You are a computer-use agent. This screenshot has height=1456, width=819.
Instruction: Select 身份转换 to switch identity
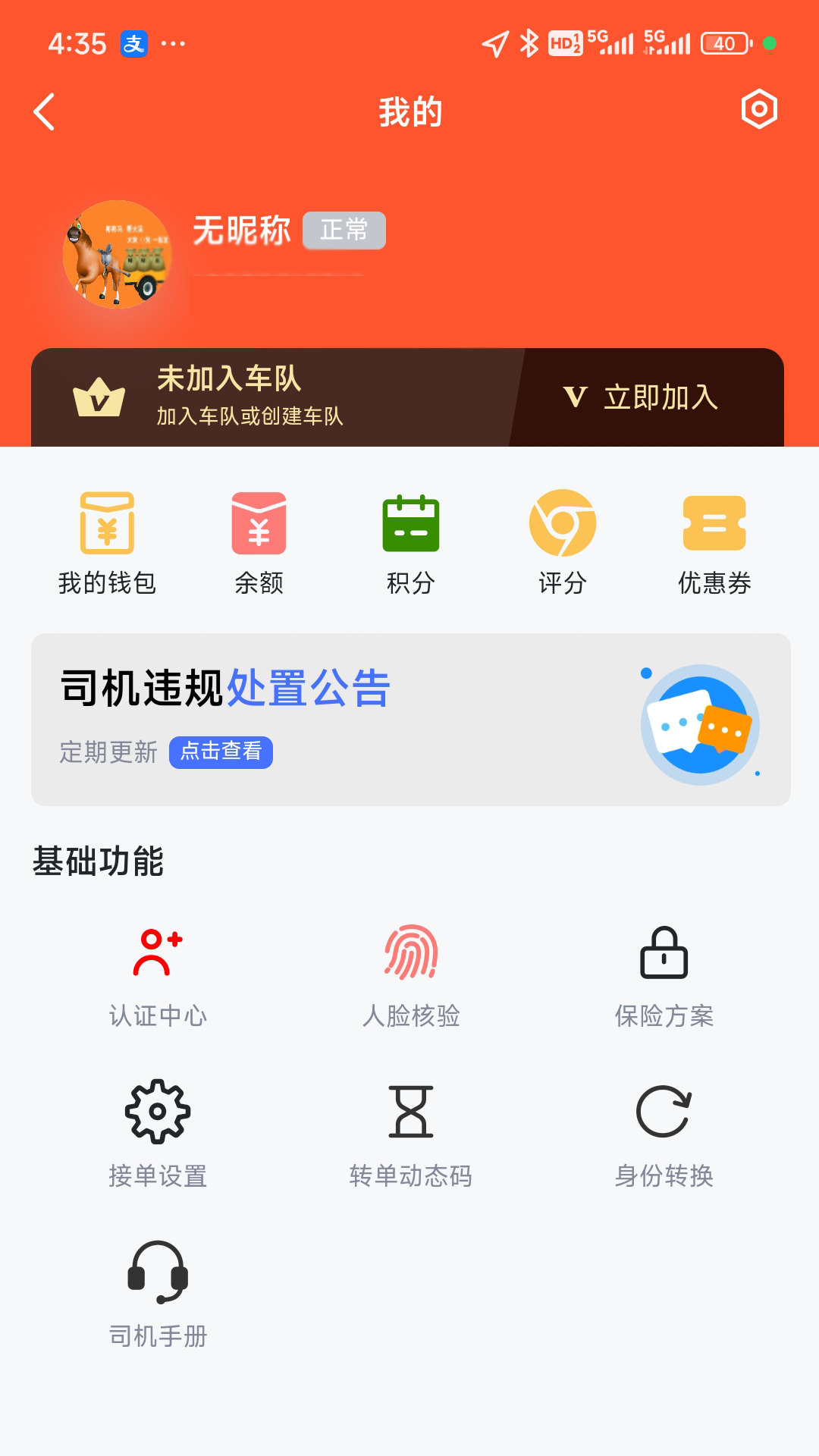pyautogui.click(x=664, y=1134)
